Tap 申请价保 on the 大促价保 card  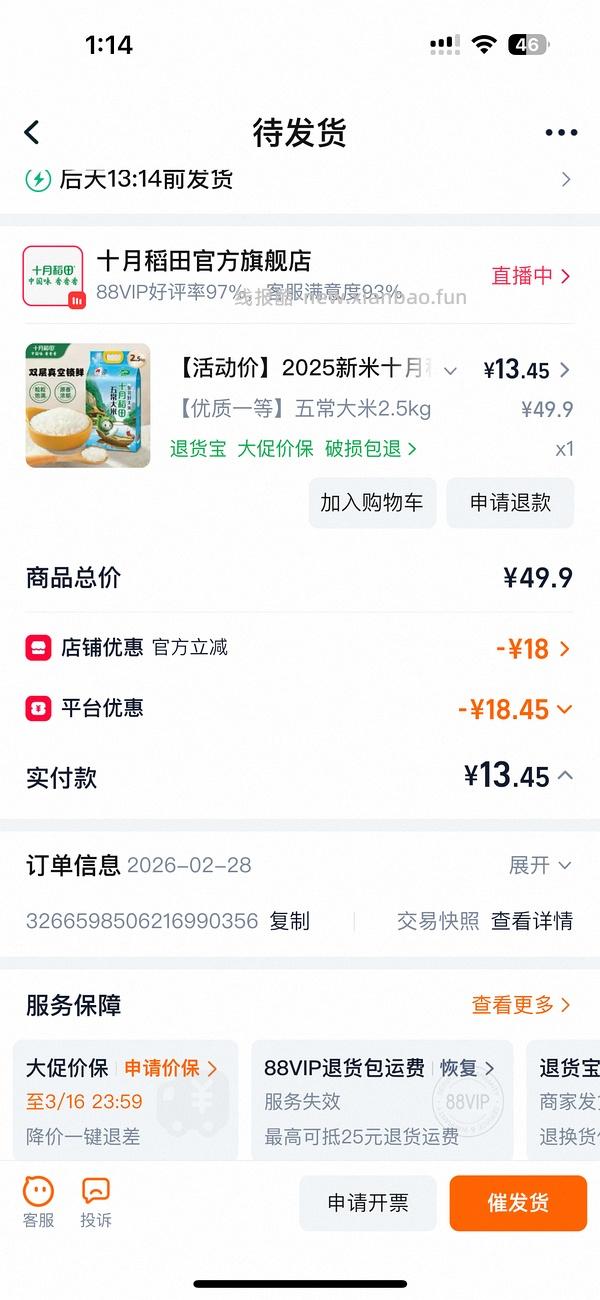(x=170, y=1068)
